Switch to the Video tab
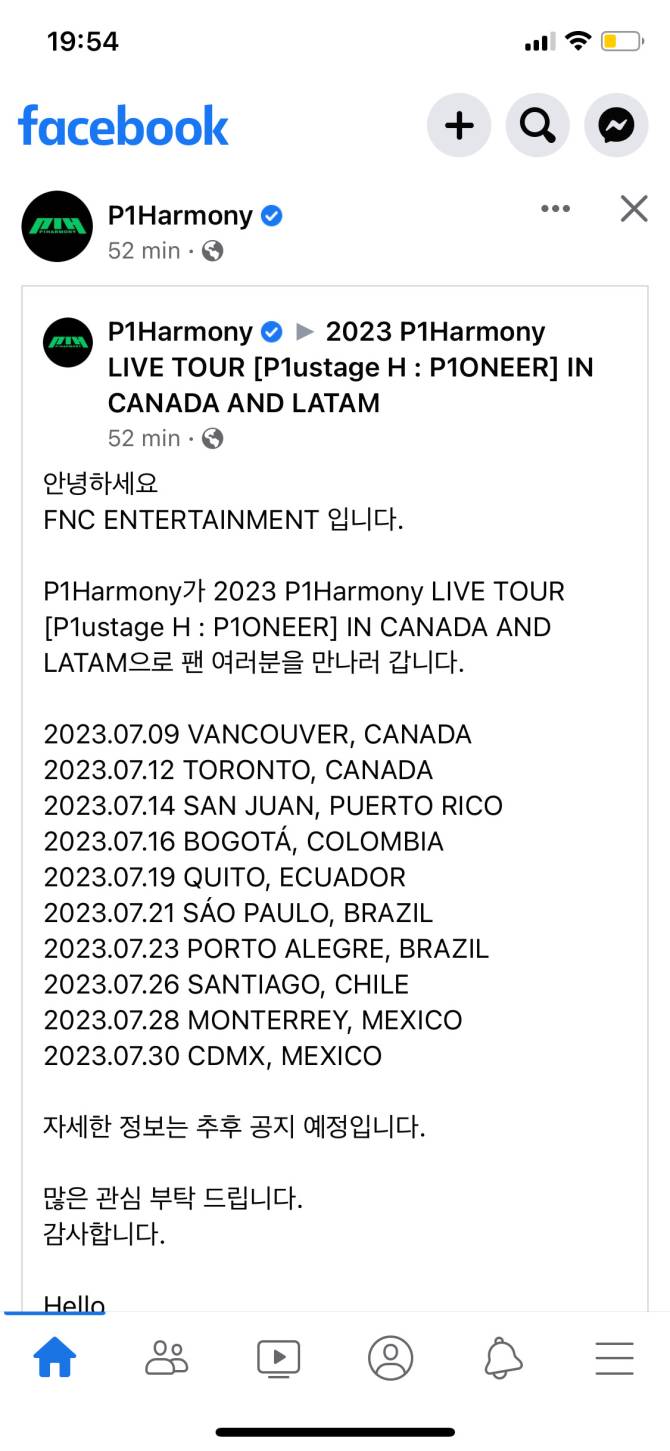The width and height of the screenshot is (670, 1451). tap(278, 1357)
